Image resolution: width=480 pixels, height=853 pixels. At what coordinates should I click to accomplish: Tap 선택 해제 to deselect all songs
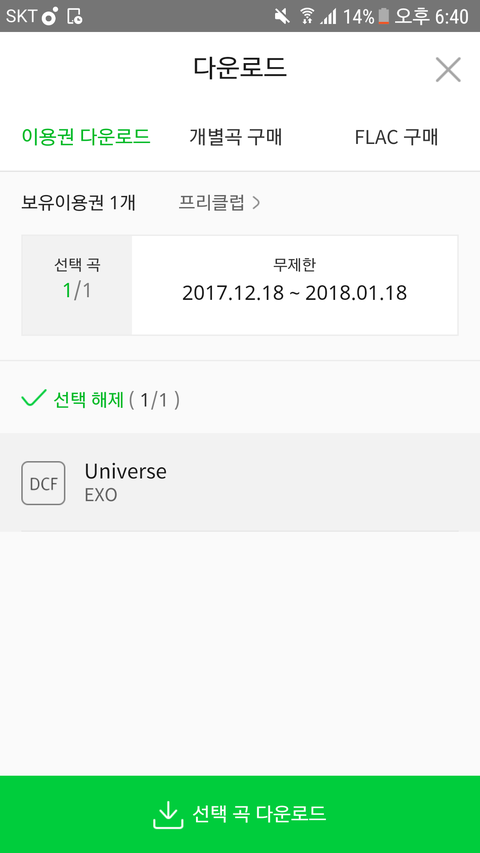point(101,400)
